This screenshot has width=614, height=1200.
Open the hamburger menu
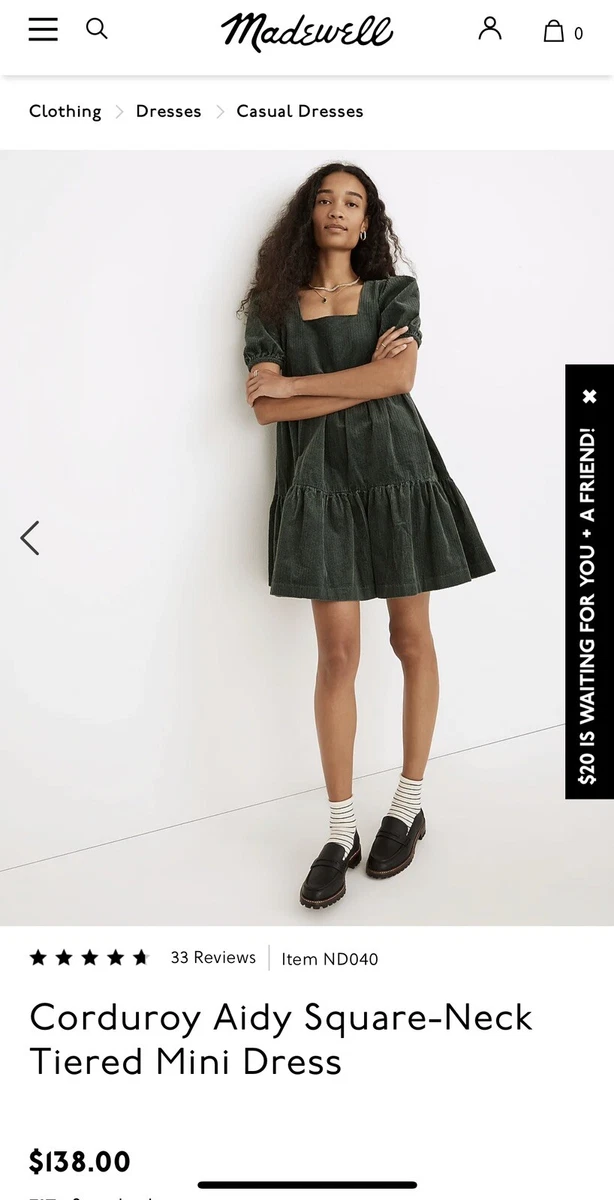tap(43, 29)
